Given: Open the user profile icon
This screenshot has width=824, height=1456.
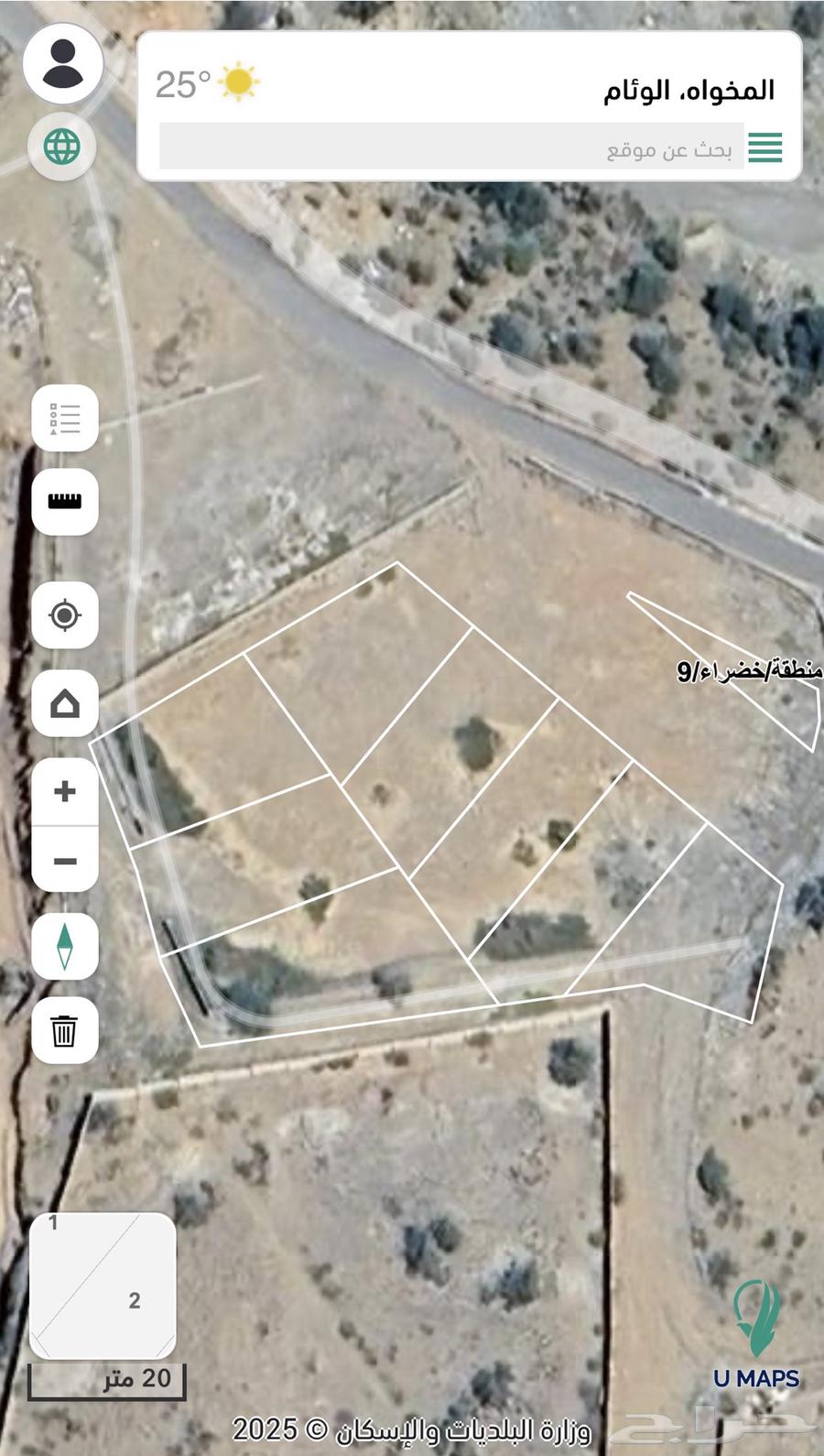Looking at the screenshot, I should [63, 63].
